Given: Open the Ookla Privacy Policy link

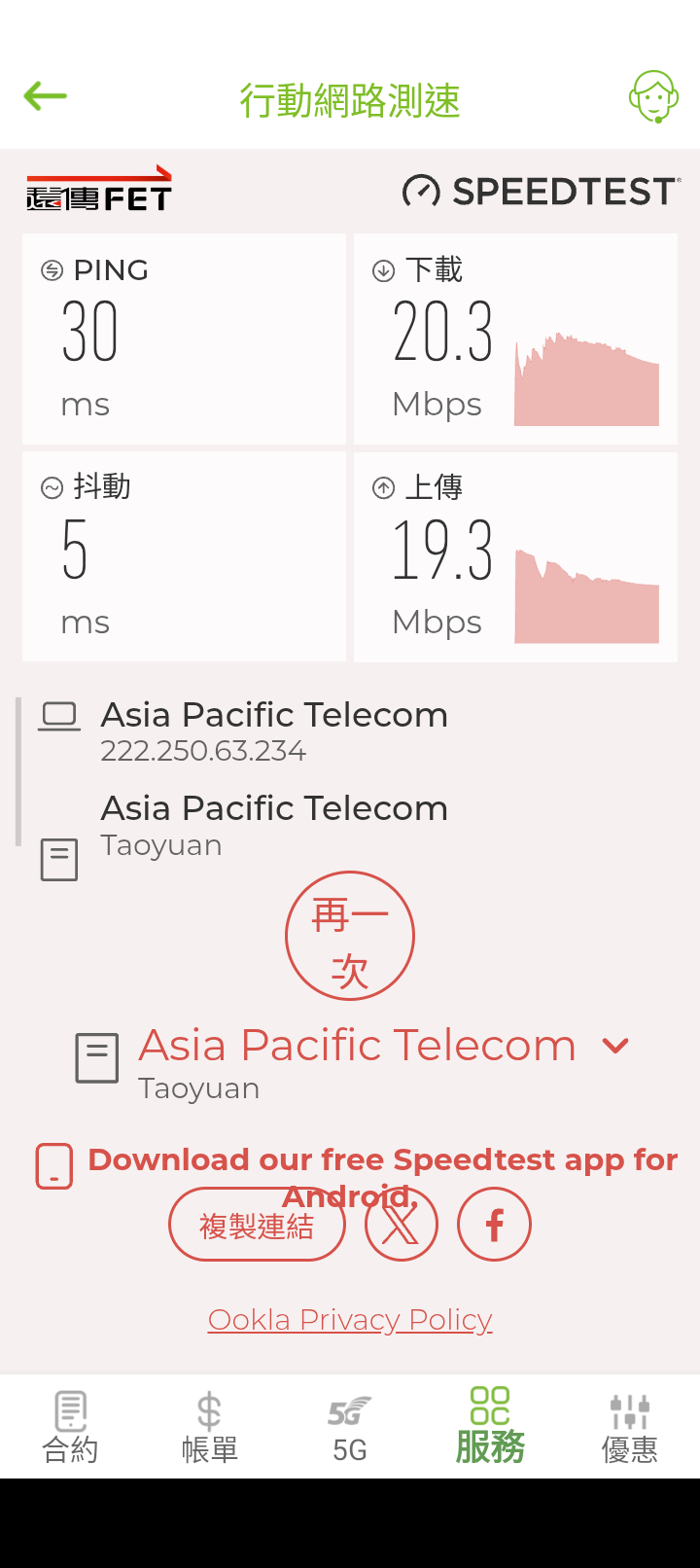Looking at the screenshot, I should click(350, 1320).
